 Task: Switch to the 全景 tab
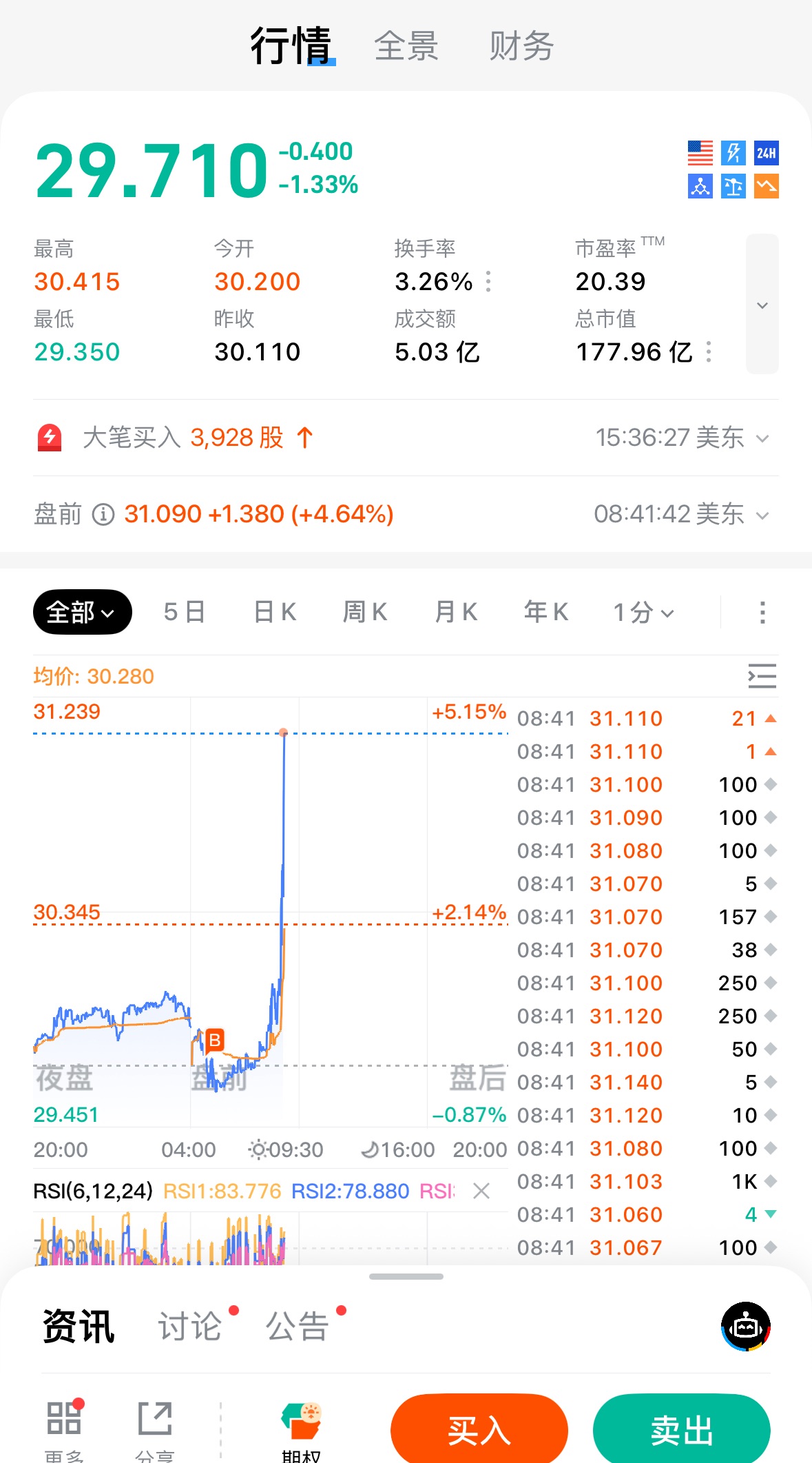point(406,47)
